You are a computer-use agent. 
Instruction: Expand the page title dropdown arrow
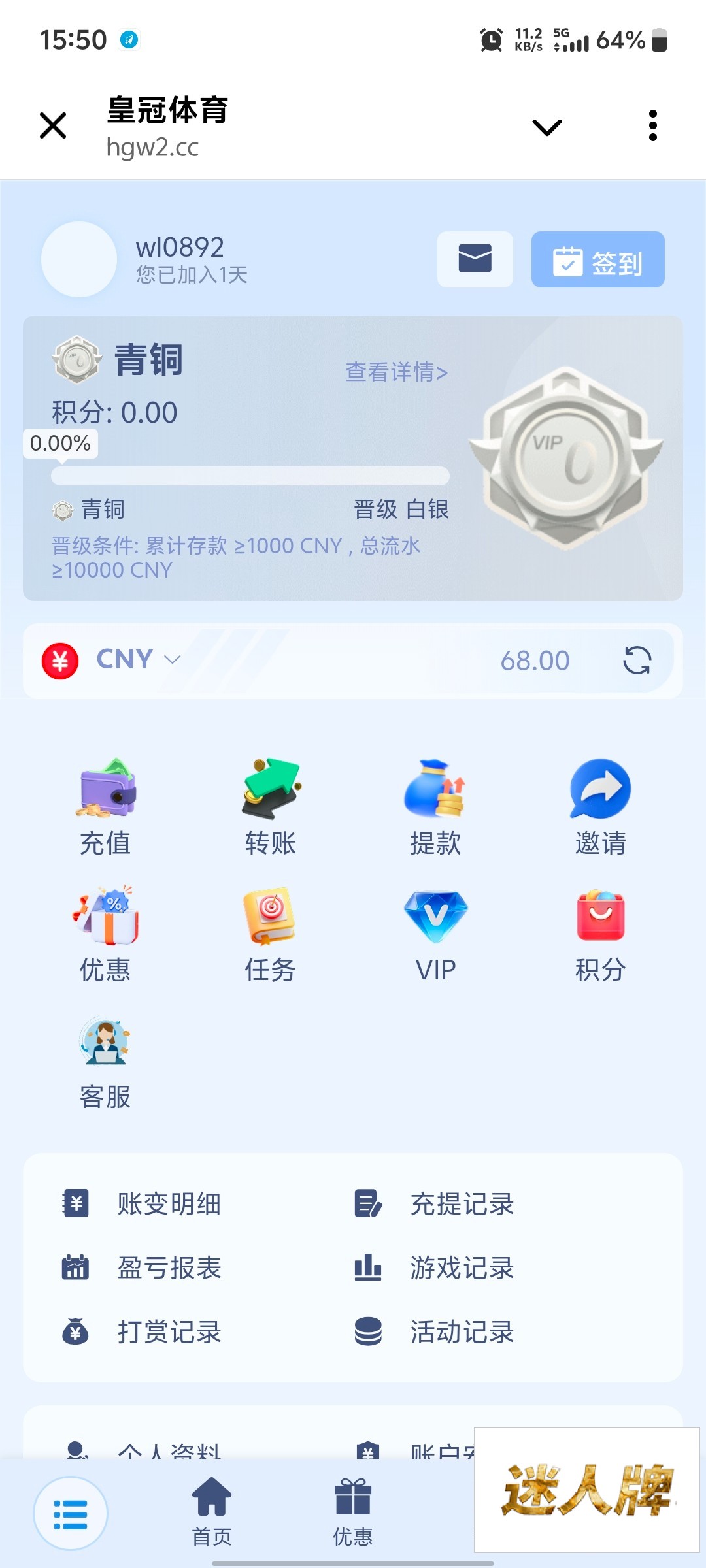[x=547, y=127]
